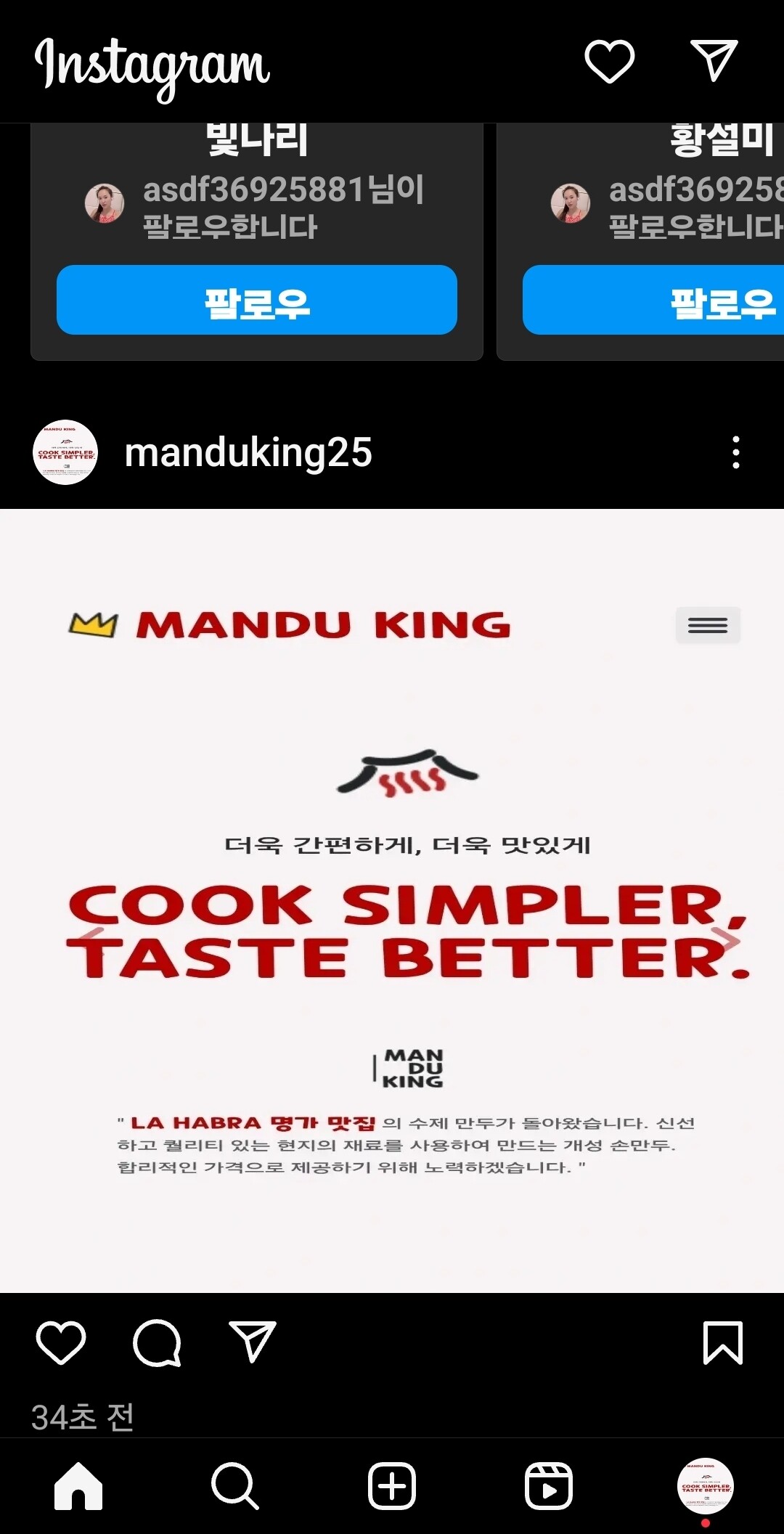Switch to the Search tab

[x=235, y=1486]
